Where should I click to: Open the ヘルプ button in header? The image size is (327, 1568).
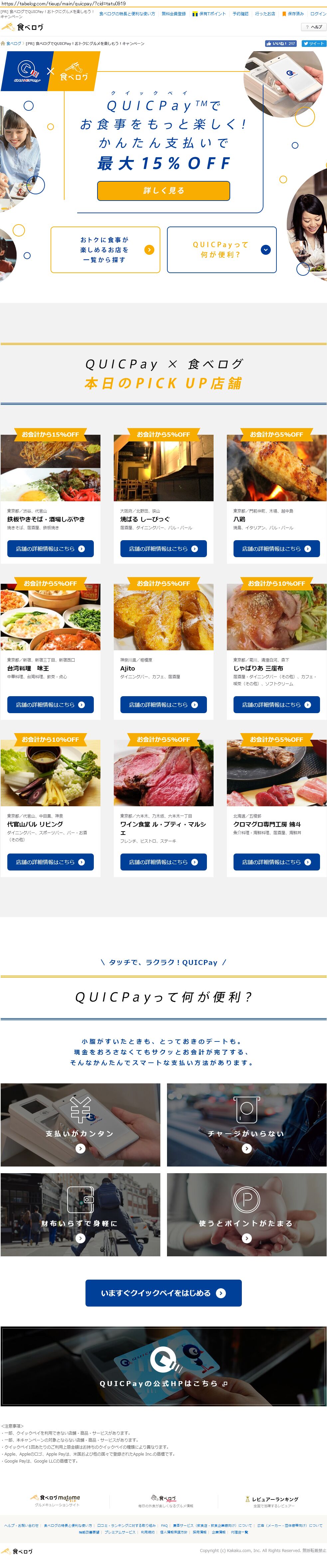(x=314, y=27)
